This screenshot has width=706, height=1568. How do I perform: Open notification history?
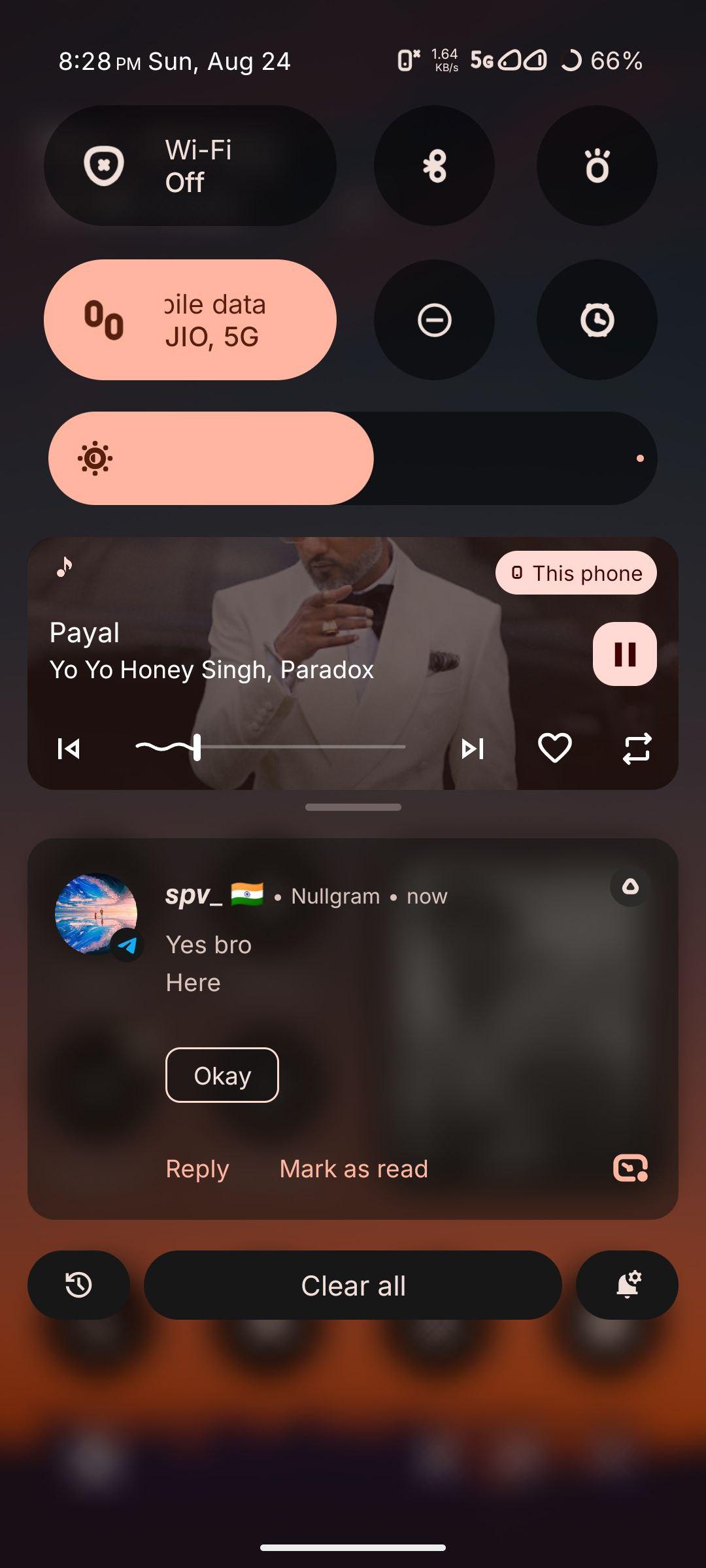(78, 1285)
